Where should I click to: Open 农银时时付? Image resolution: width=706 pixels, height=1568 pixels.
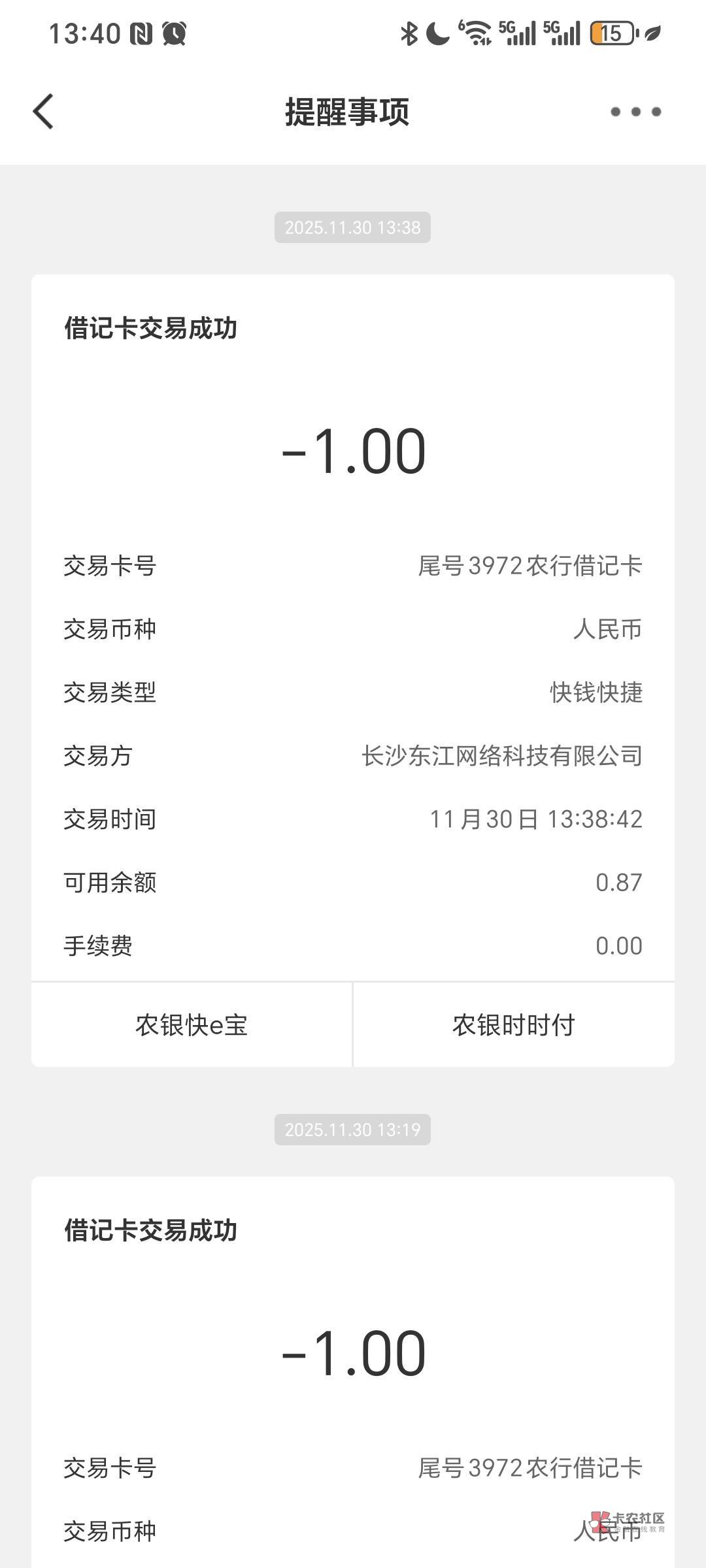tap(514, 1025)
